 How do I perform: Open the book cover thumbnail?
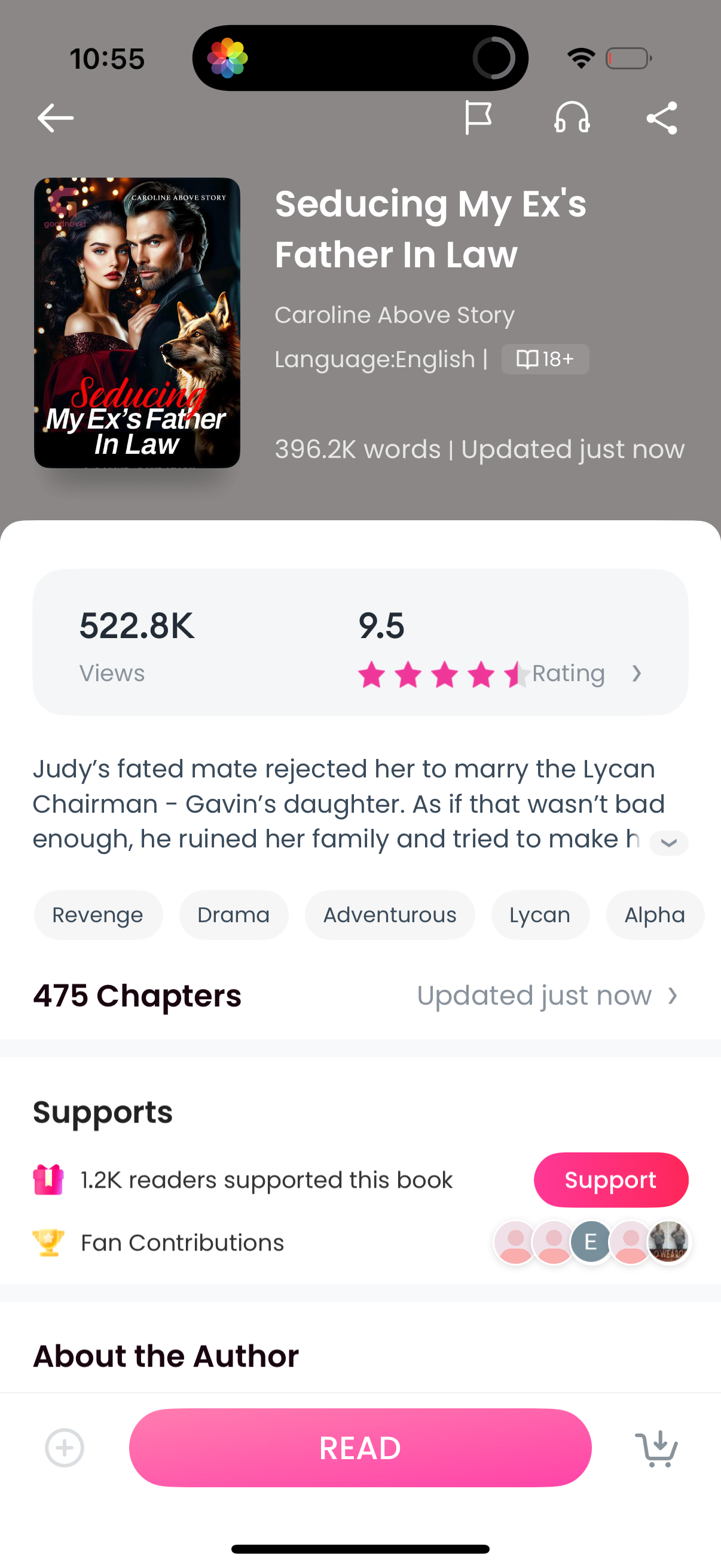pyautogui.click(x=136, y=321)
